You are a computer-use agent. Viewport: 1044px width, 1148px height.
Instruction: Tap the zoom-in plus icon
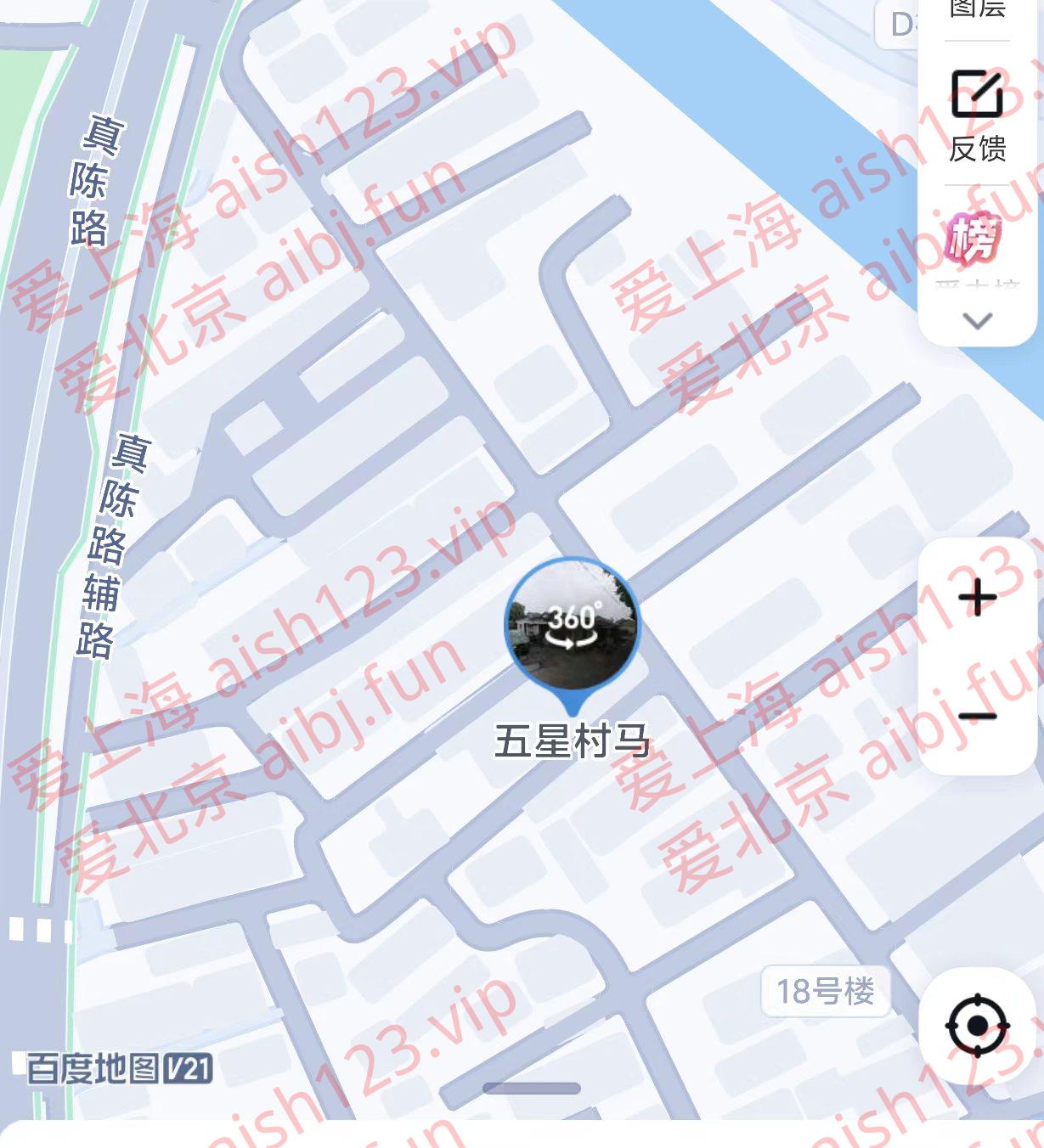coord(979,597)
